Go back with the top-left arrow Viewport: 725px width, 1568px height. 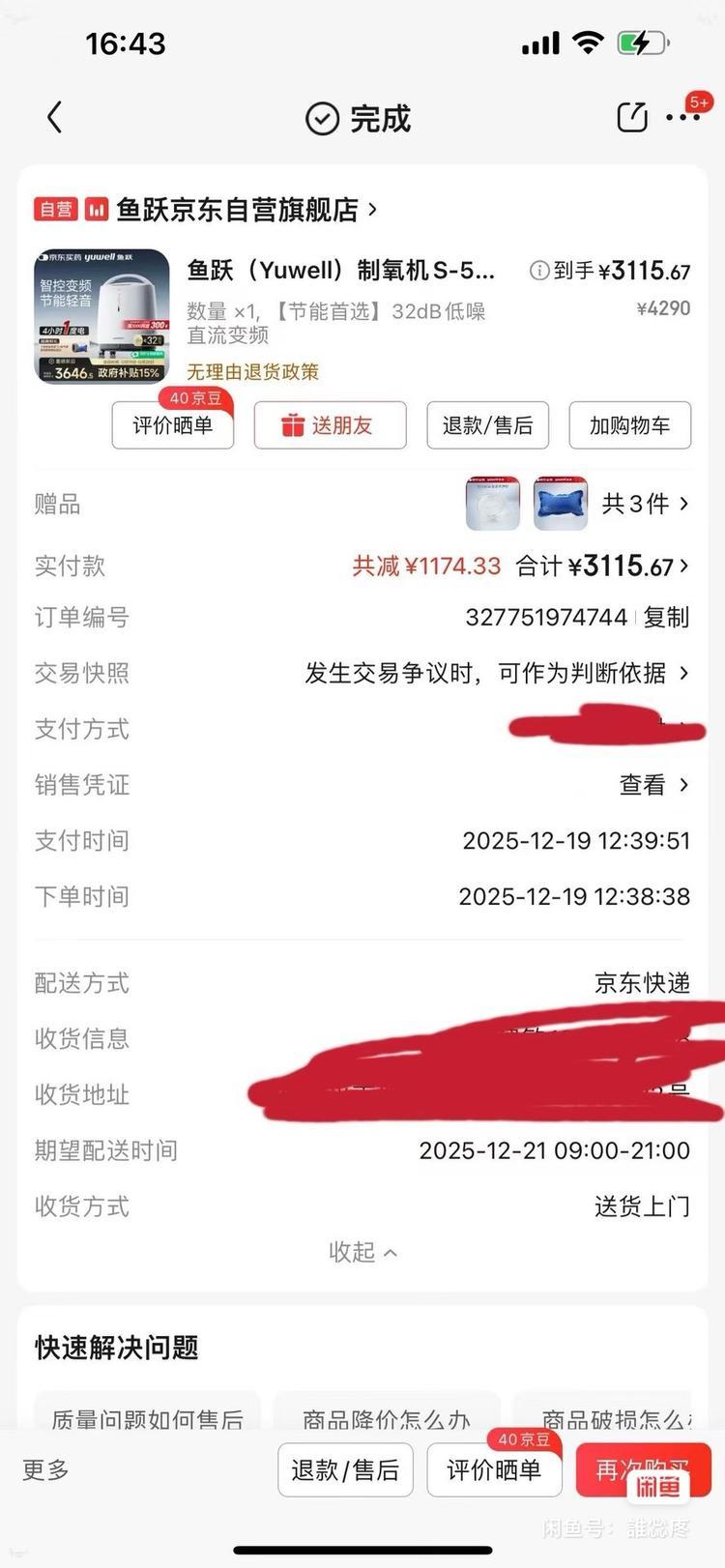coord(55,118)
